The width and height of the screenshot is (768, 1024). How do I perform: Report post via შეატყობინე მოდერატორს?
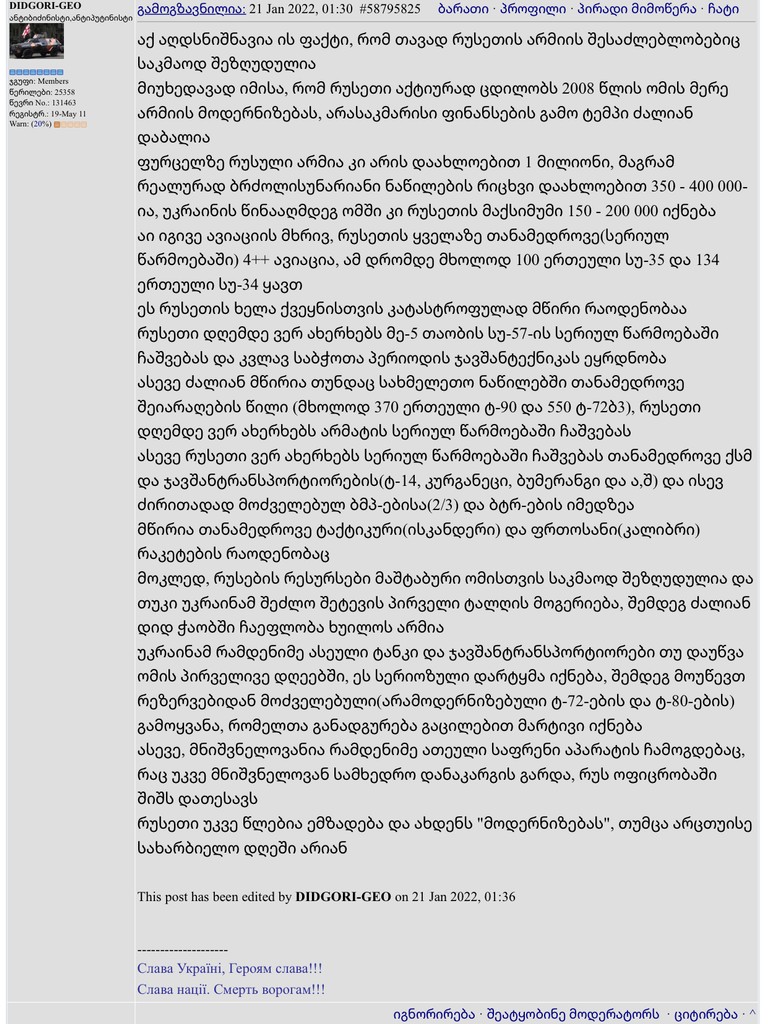pos(573,1013)
